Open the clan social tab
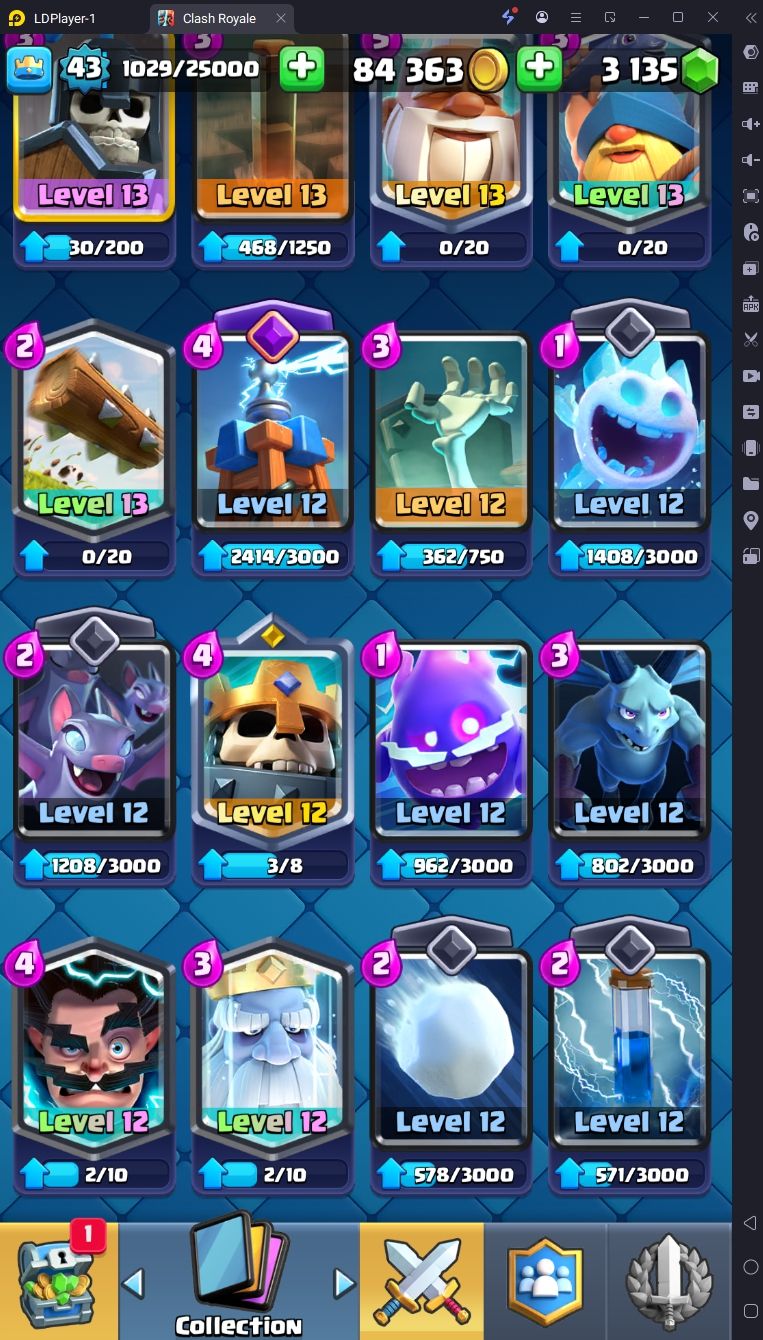763x1340 pixels. click(x=545, y=1281)
